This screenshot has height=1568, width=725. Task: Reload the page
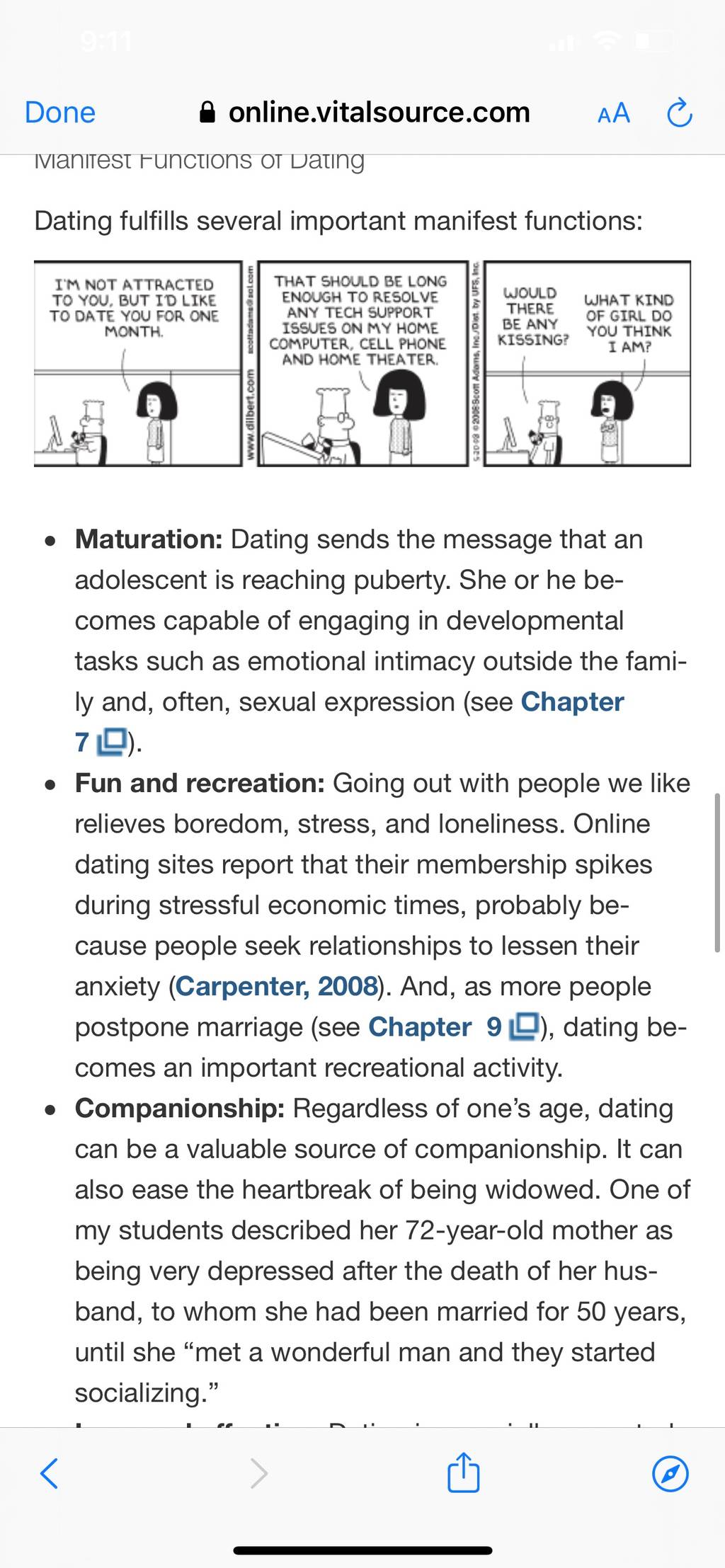pos(680,113)
